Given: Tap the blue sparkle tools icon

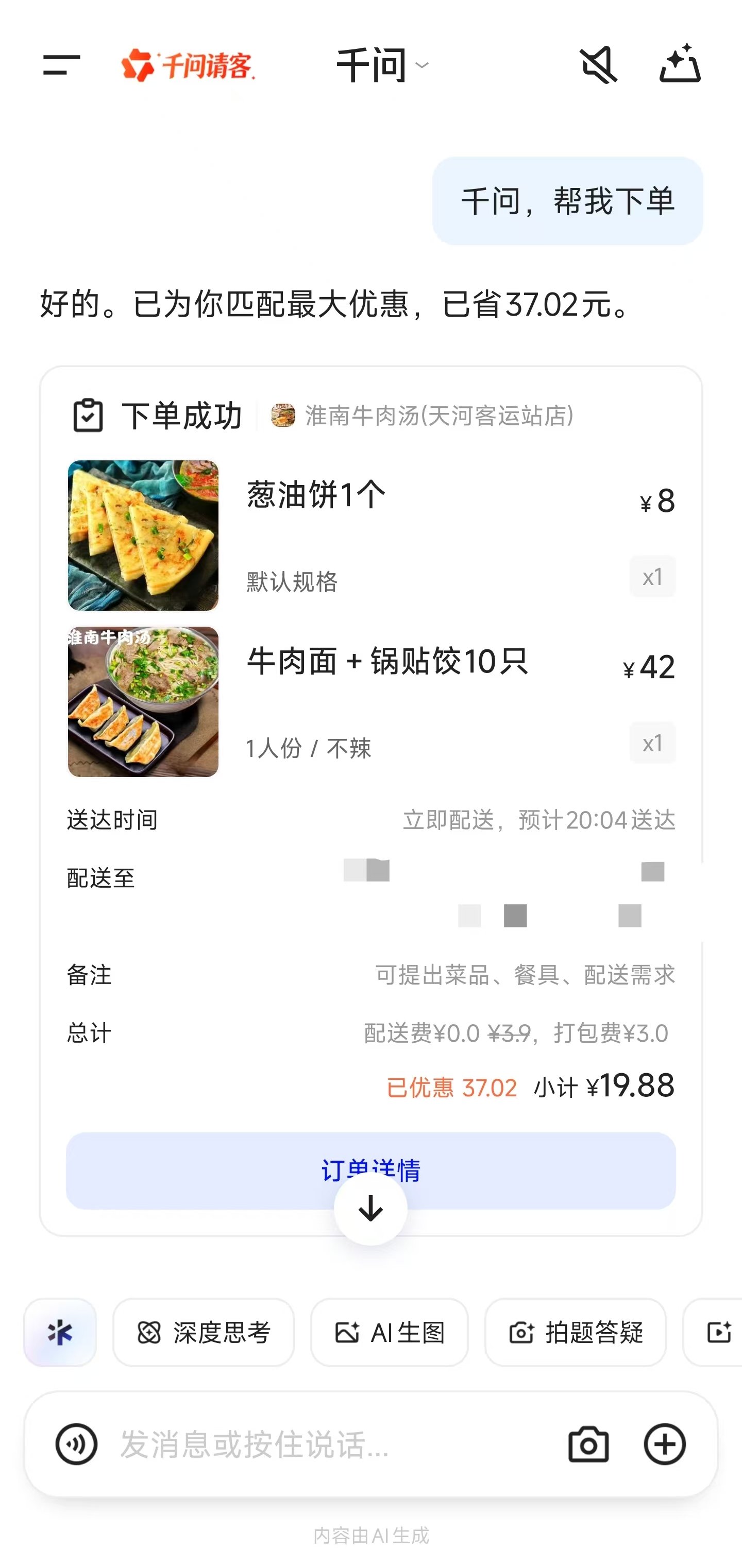Looking at the screenshot, I should tap(60, 1333).
